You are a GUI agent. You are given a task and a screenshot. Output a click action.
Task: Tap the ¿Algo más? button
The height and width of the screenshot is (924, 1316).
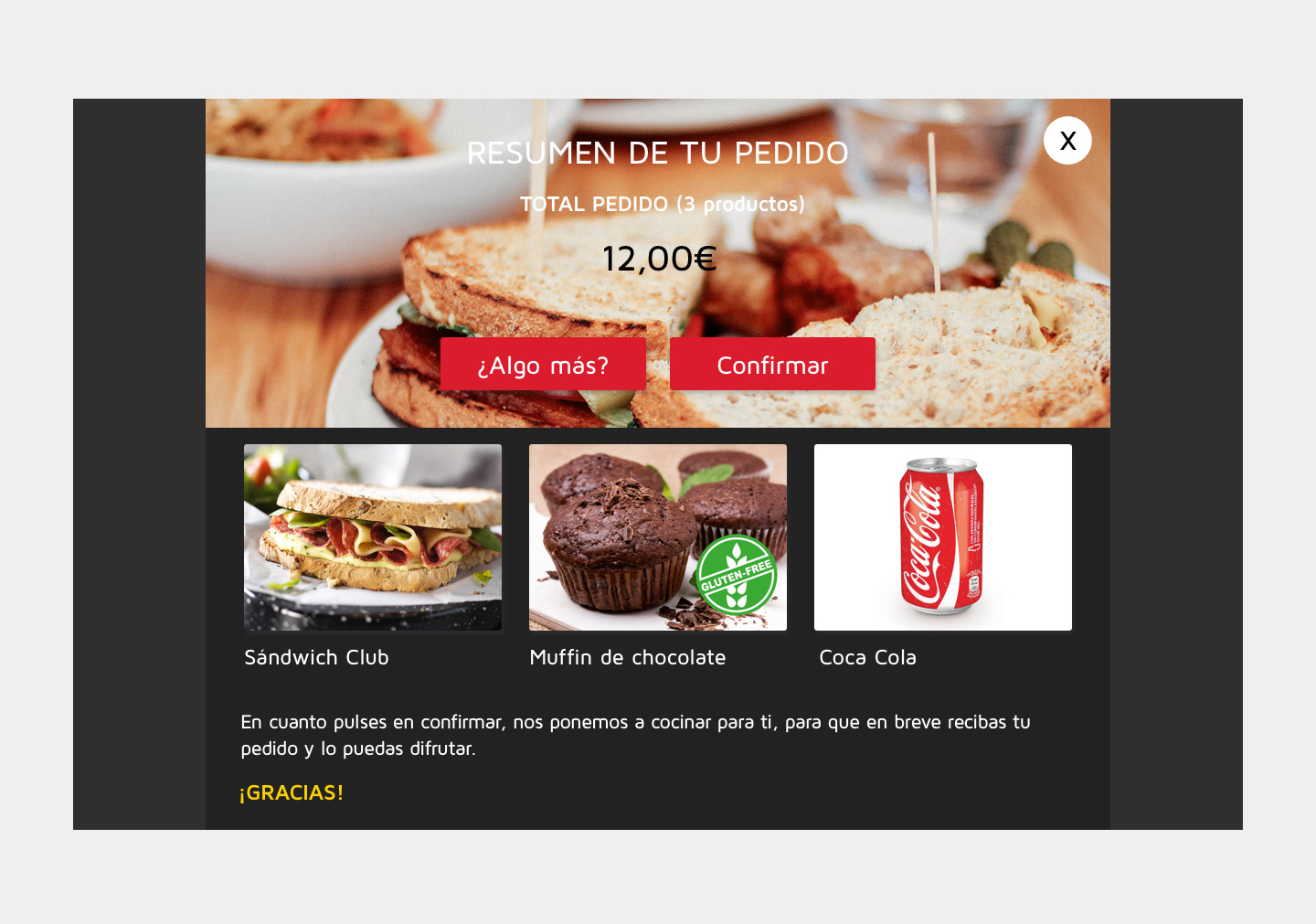543,365
